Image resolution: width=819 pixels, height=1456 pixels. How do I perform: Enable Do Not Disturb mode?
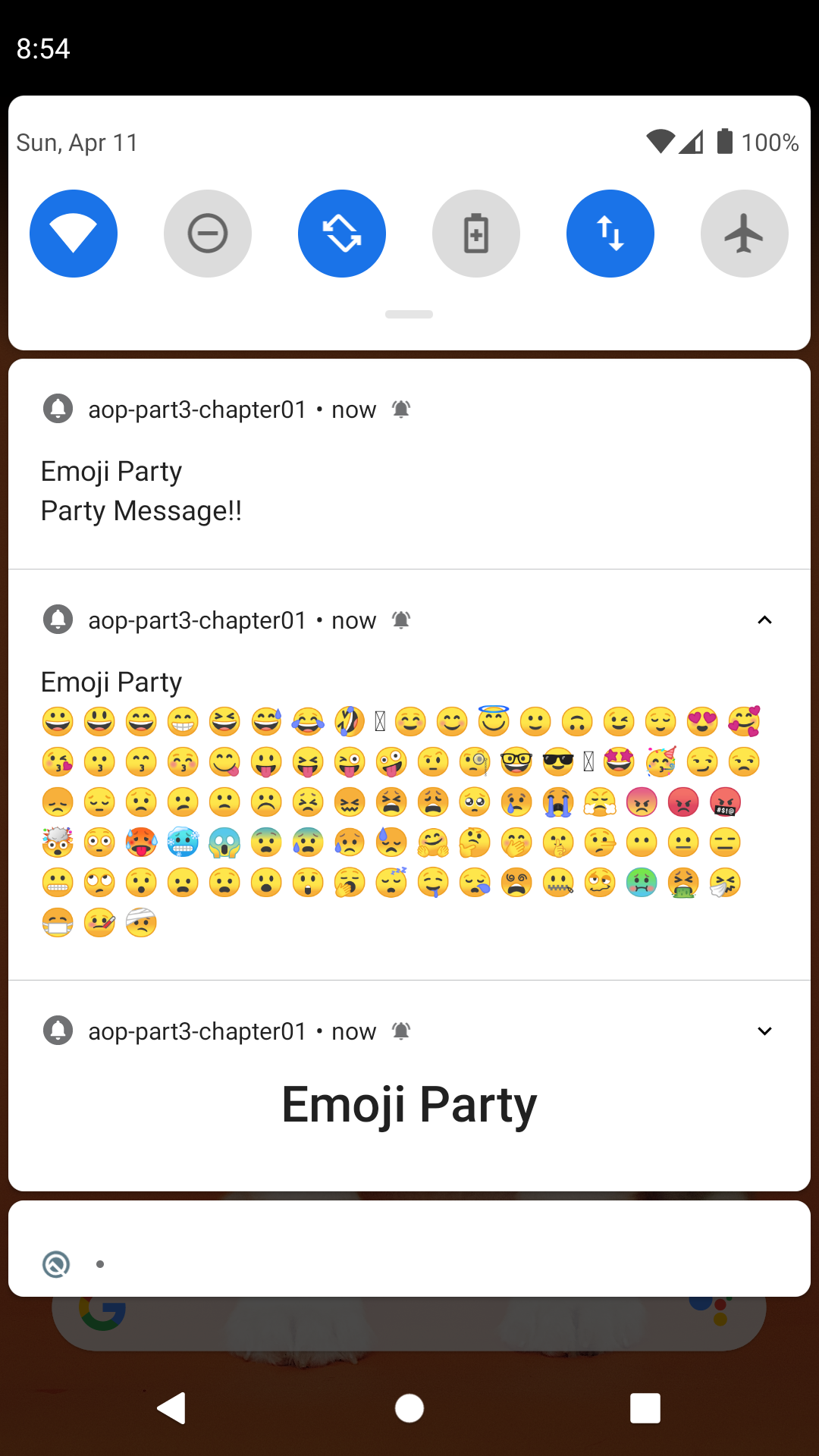pyautogui.click(x=208, y=234)
